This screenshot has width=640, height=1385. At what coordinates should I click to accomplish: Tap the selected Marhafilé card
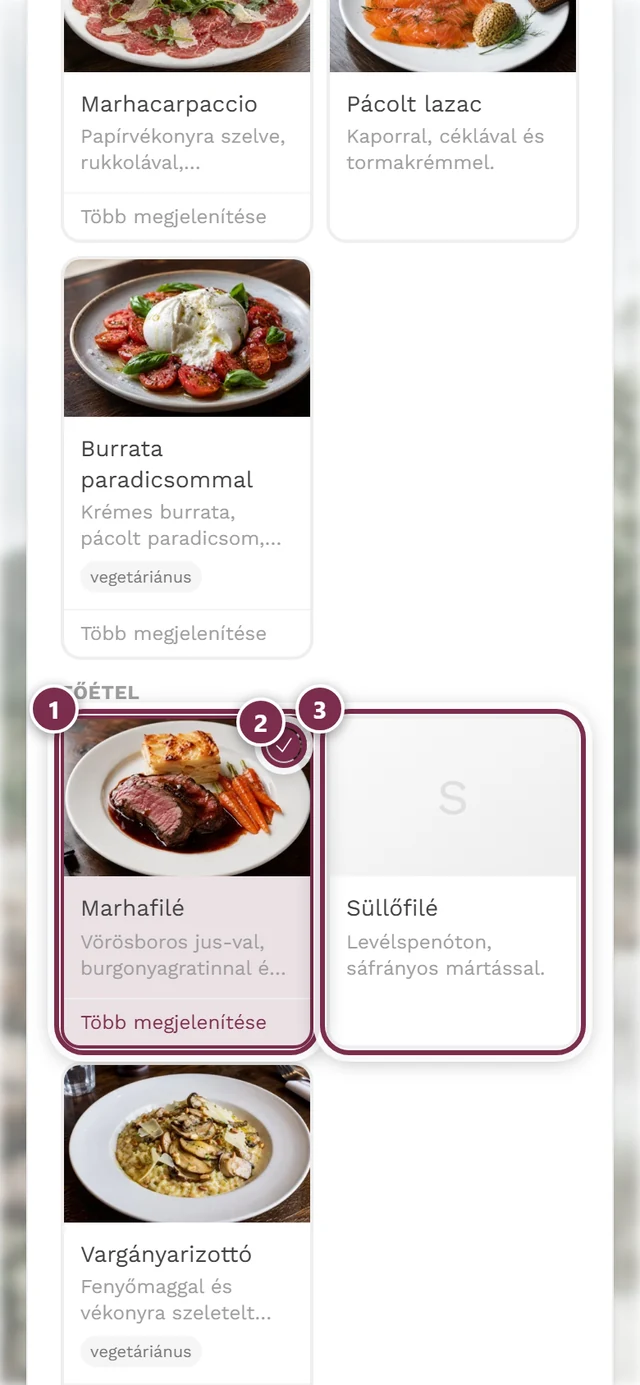187,883
